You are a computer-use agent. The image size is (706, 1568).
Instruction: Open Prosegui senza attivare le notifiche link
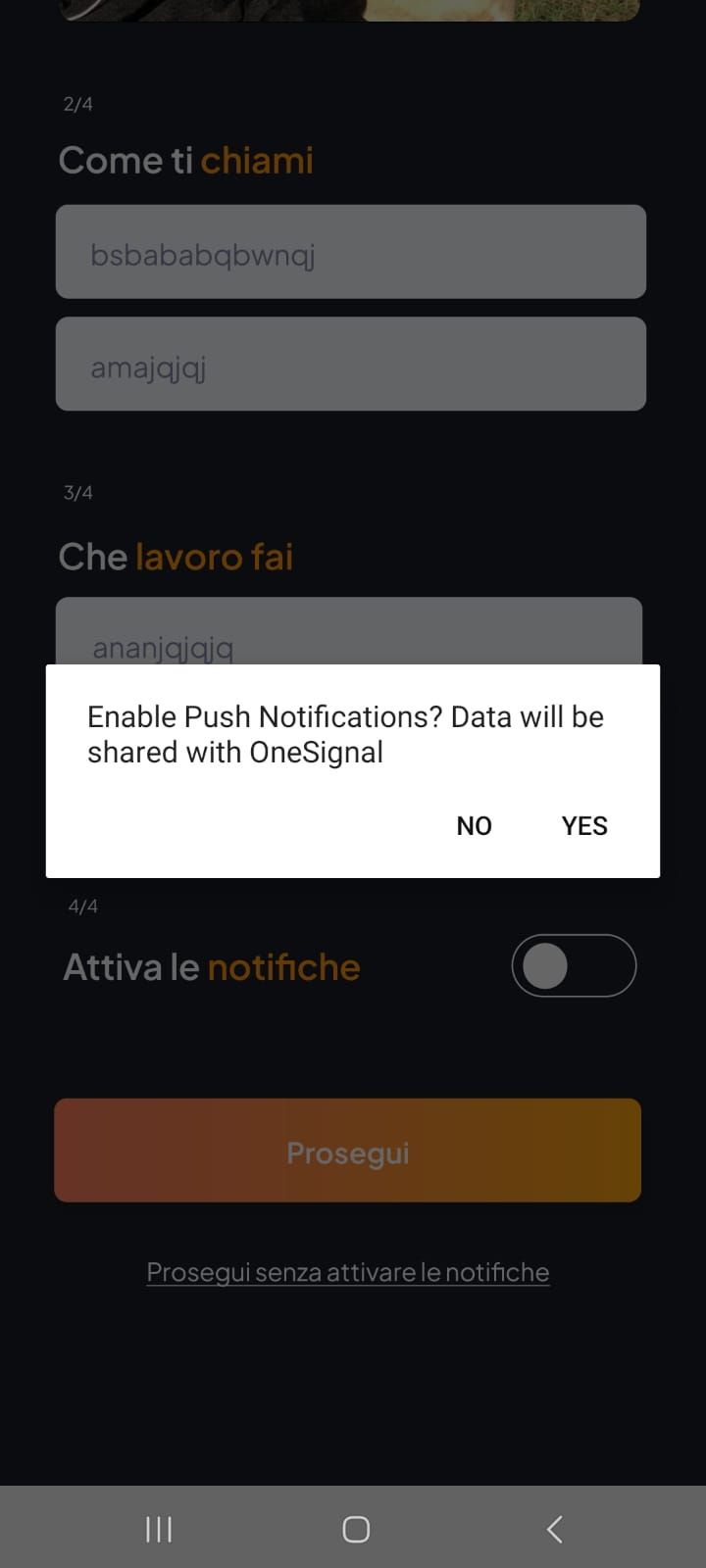tap(347, 1272)
